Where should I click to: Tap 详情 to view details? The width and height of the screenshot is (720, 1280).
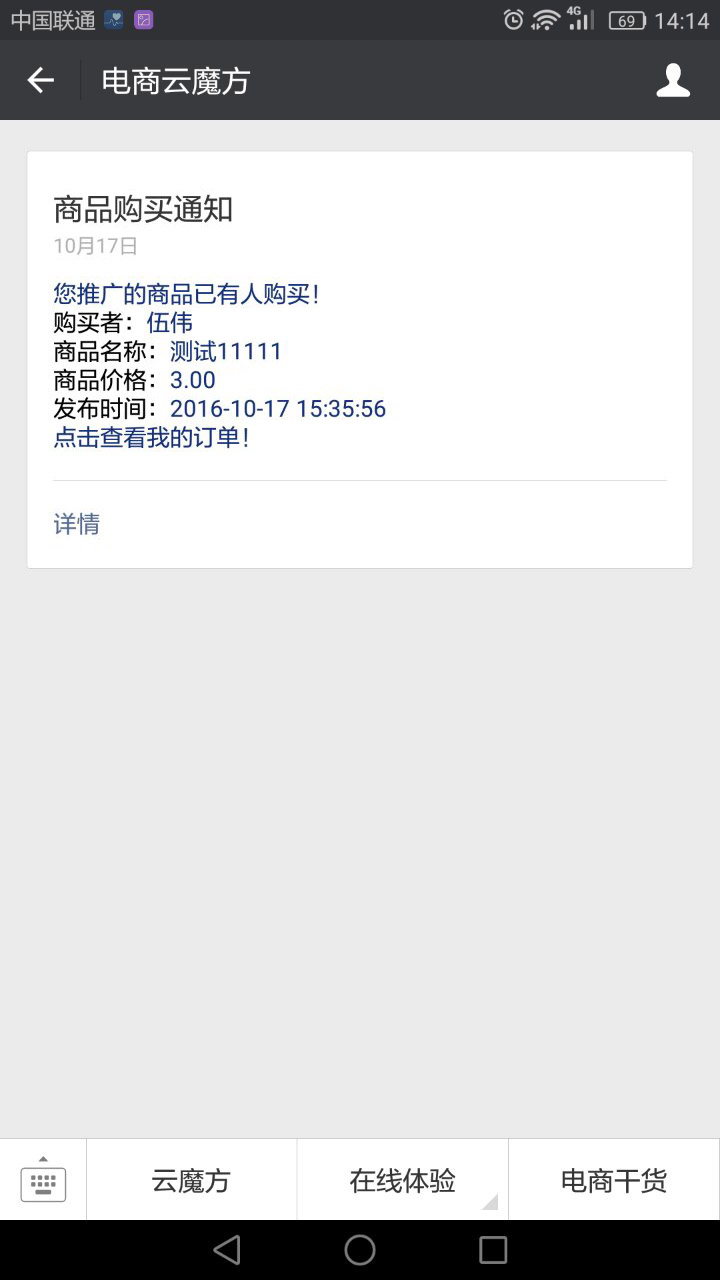[x=77, y=524]
